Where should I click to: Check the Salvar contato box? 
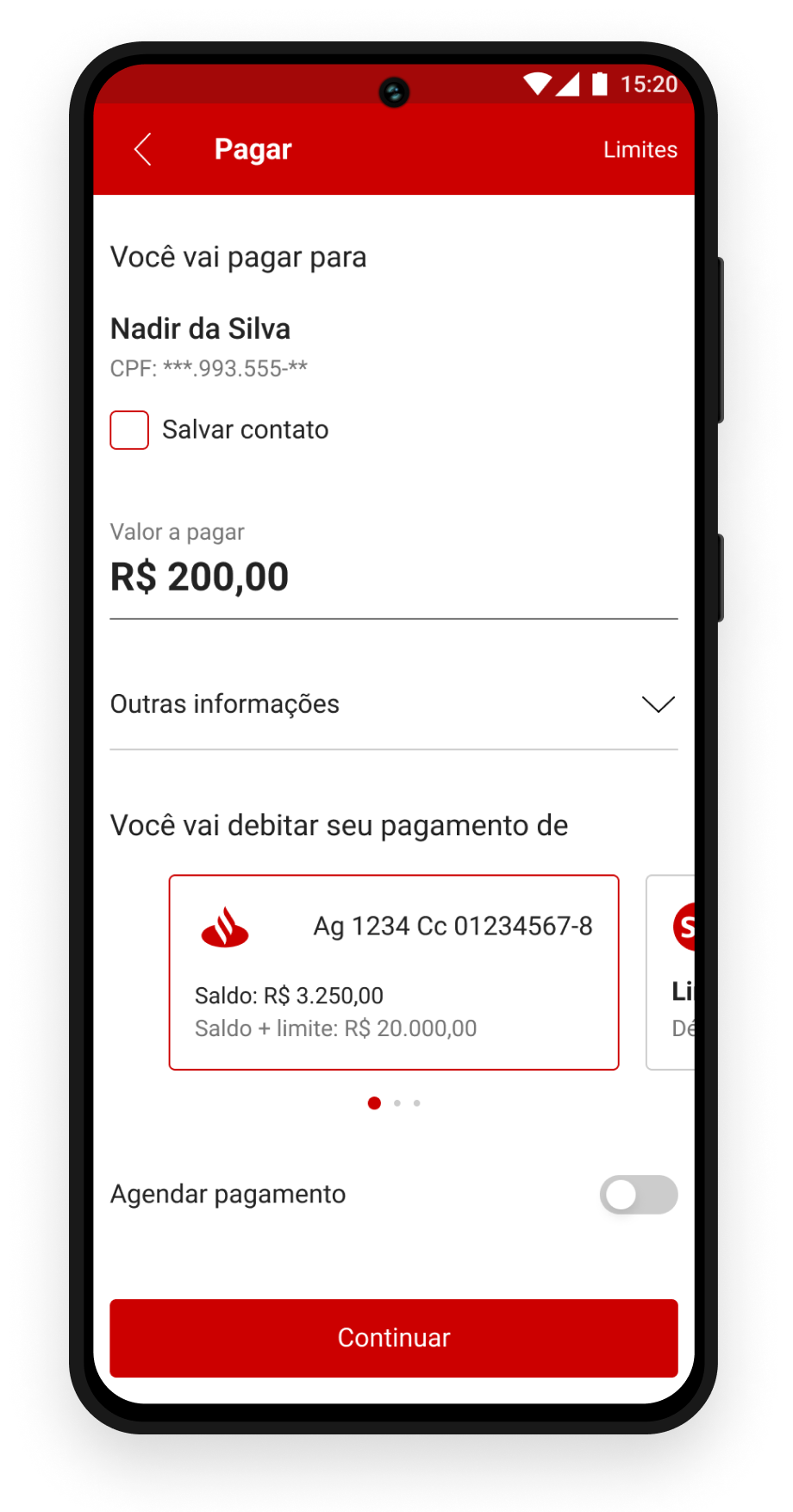click(x=129, y=430)
